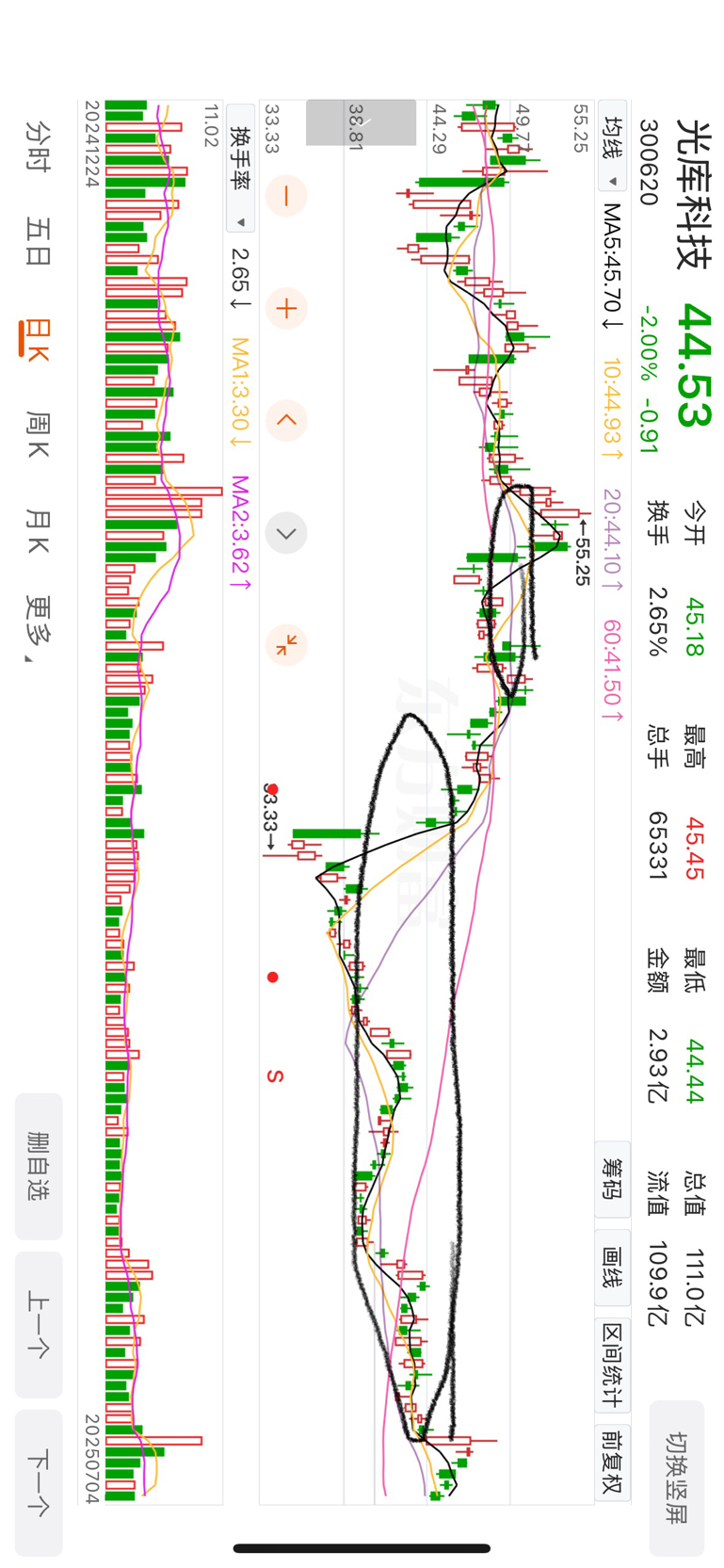Tap the collapse arrows chart icon
Image resolution: width=724 pixels, height=1568 pixels.
(286, 645)
